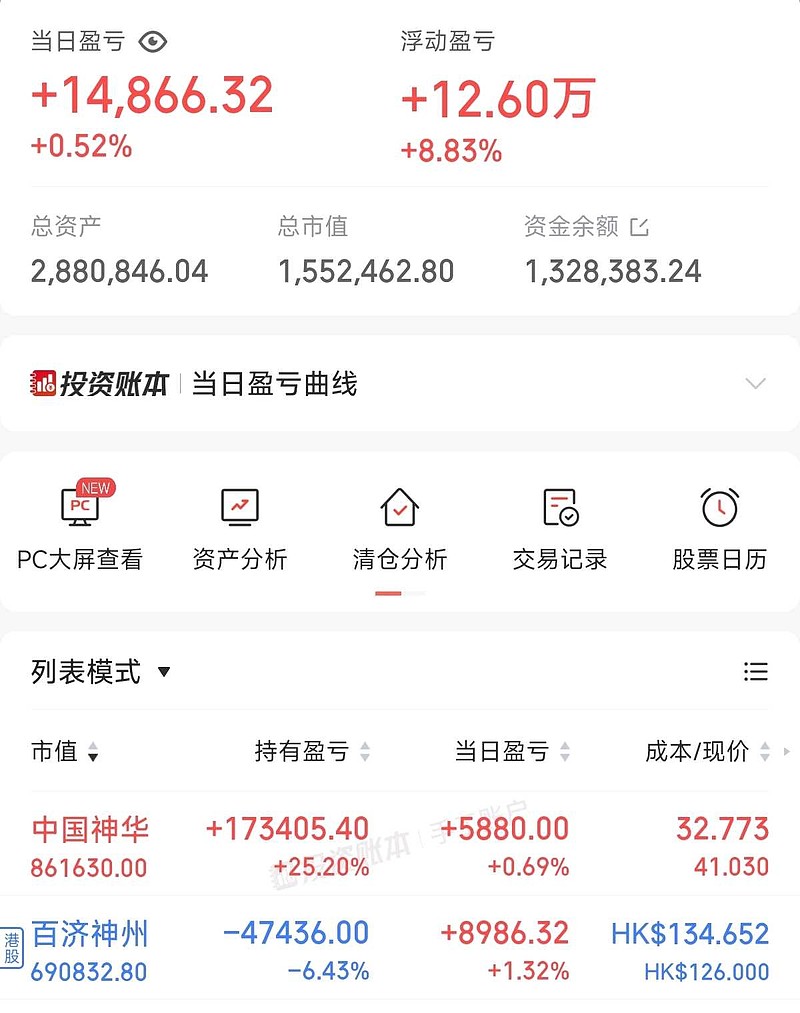Viewport: 800px width, 1013px height.
Task: Click the 投资账本 red logo
Action: tap(45, 384)
